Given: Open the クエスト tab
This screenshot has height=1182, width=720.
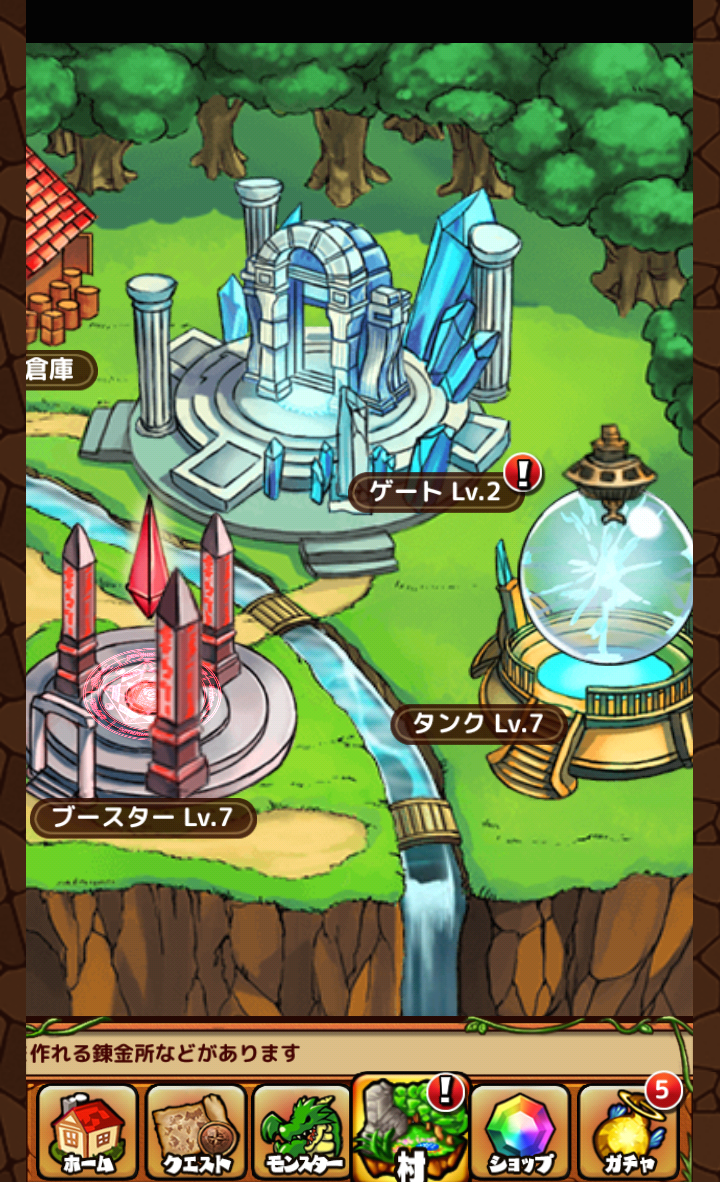Looking at the screenshot, I should click(x=196, y=1132).
